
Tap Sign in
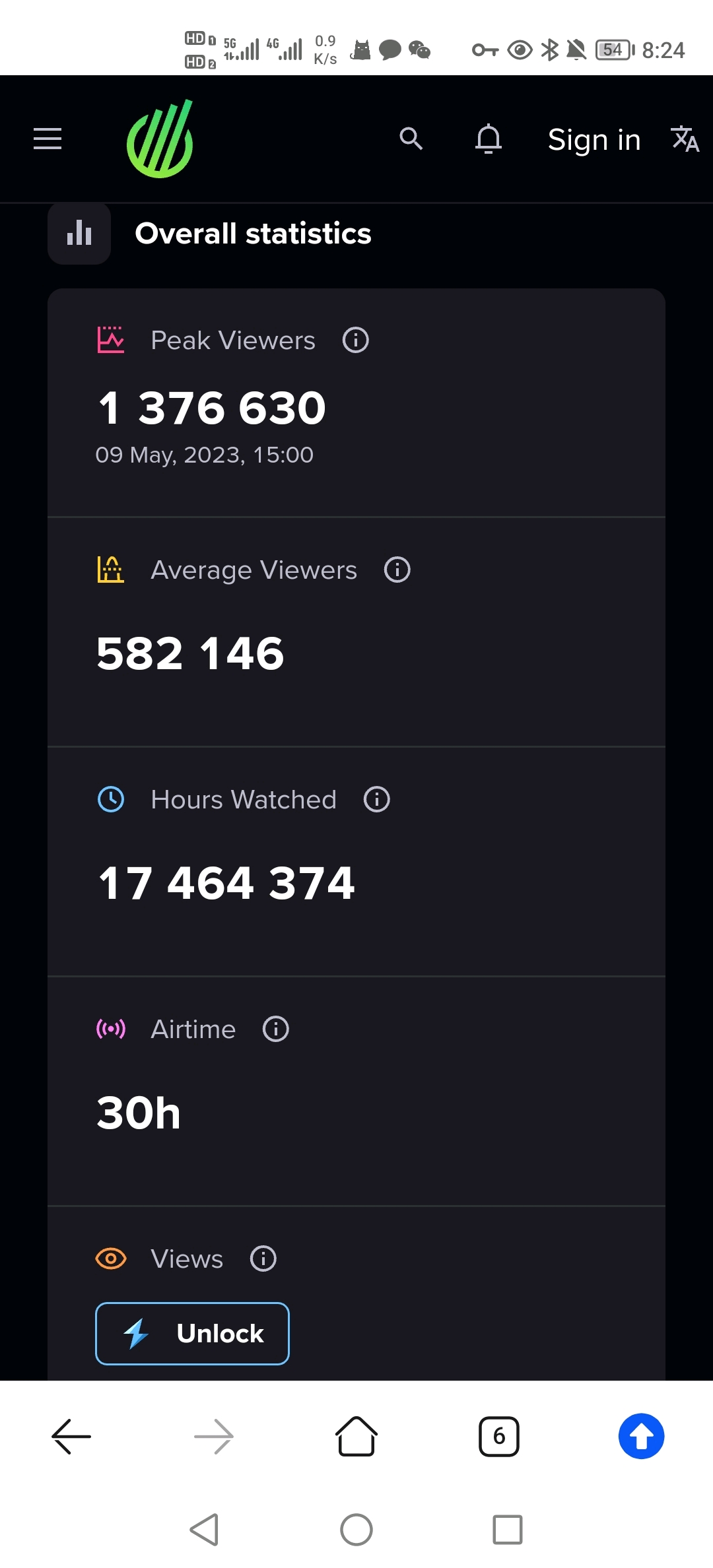click(594, 140)
